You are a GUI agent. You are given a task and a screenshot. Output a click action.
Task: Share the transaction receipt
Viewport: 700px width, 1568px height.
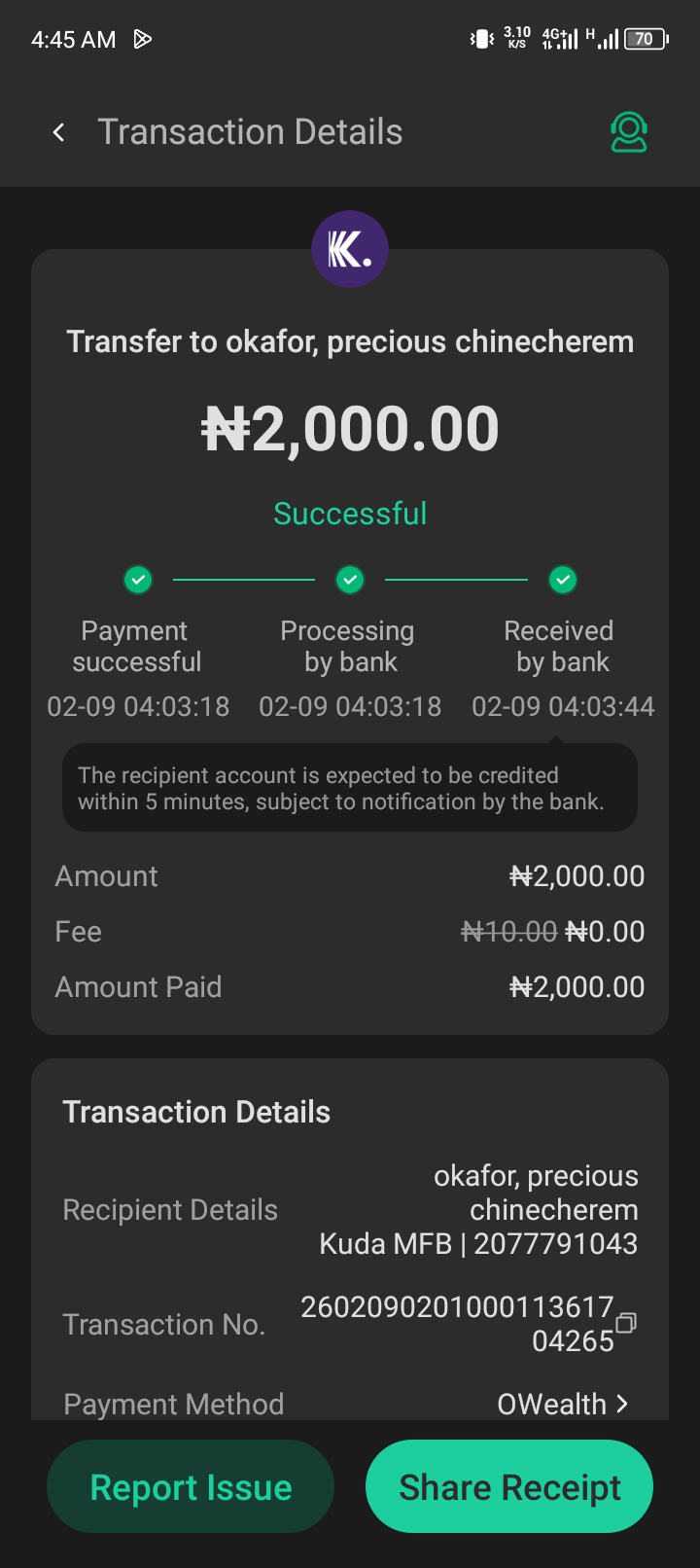pyautogui.click(x=509, y=1486)
